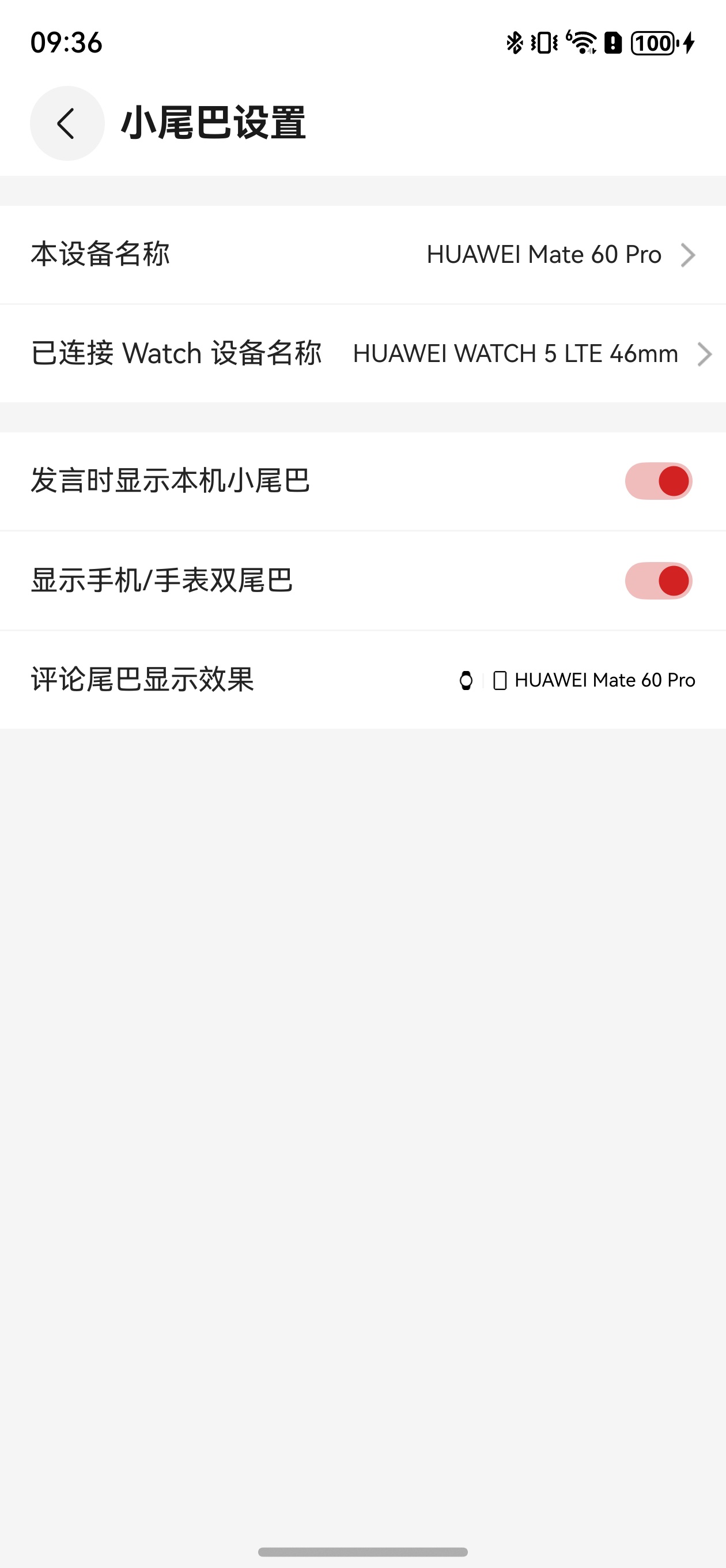Toggle the speaking tail display switch

click(x=659, y=480)
